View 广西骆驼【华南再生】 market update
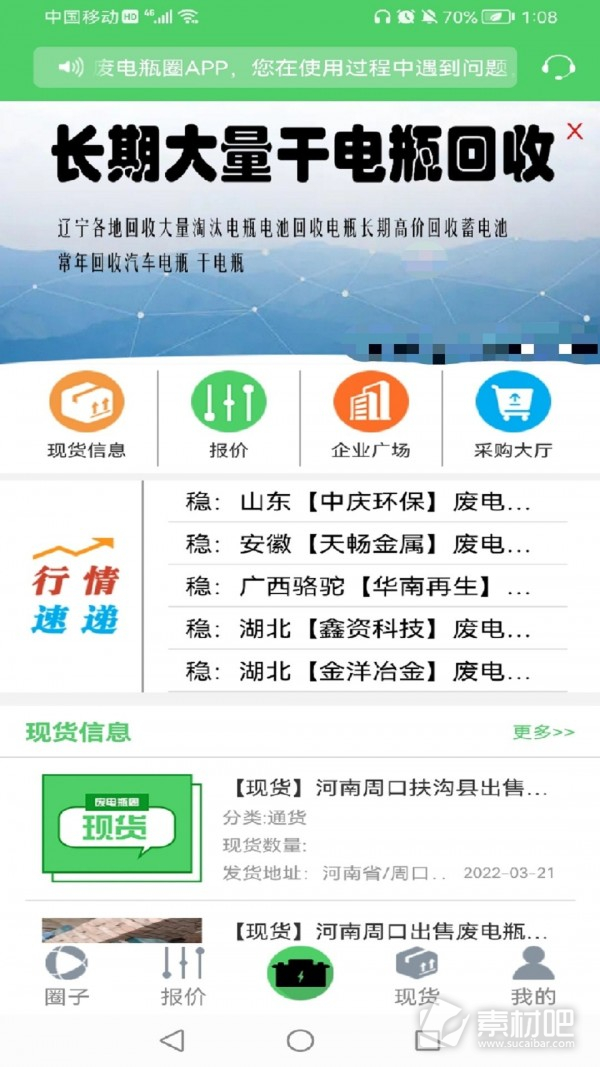This screenshot has width=600, height=1067. 367,586
